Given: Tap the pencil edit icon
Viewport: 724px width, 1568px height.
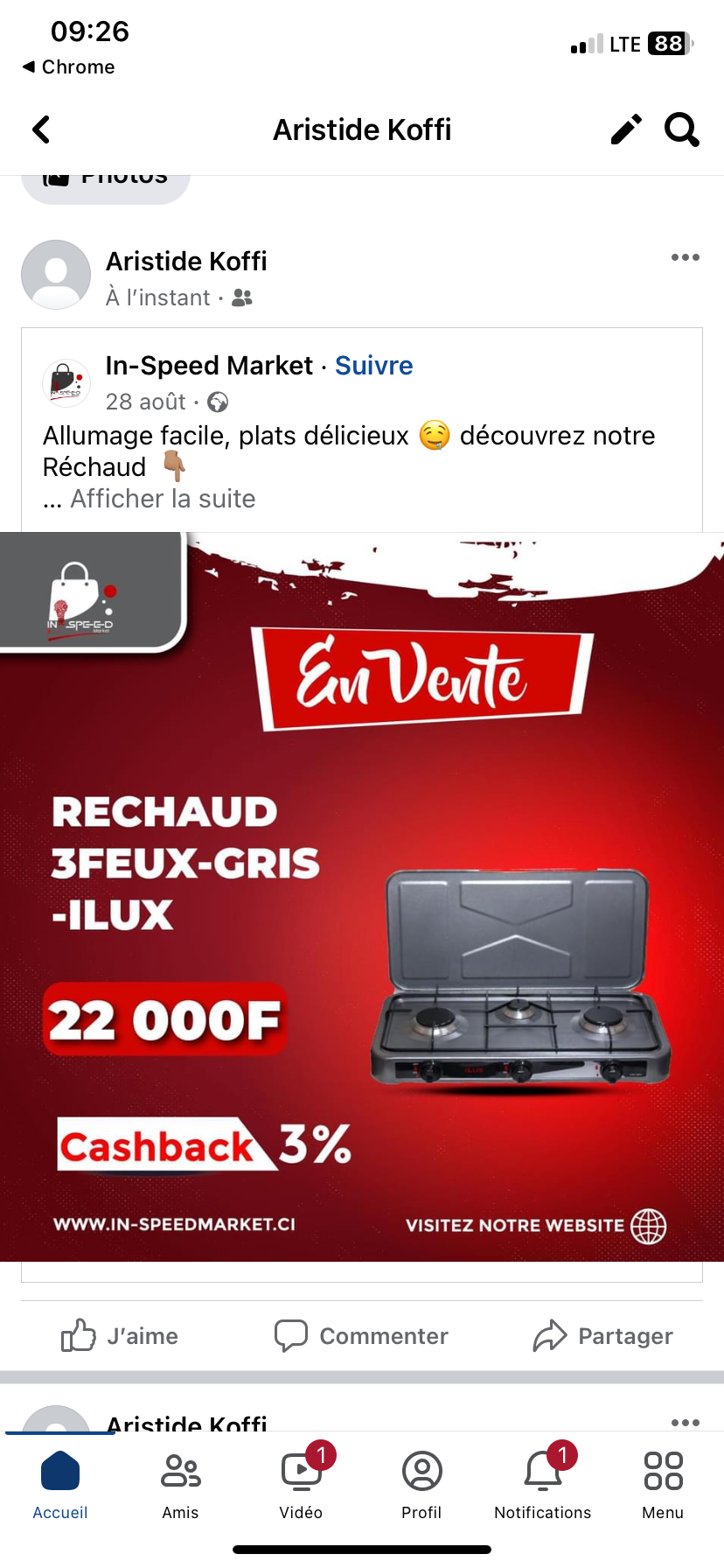Looking at the screenshot, I should click(626, 129).
